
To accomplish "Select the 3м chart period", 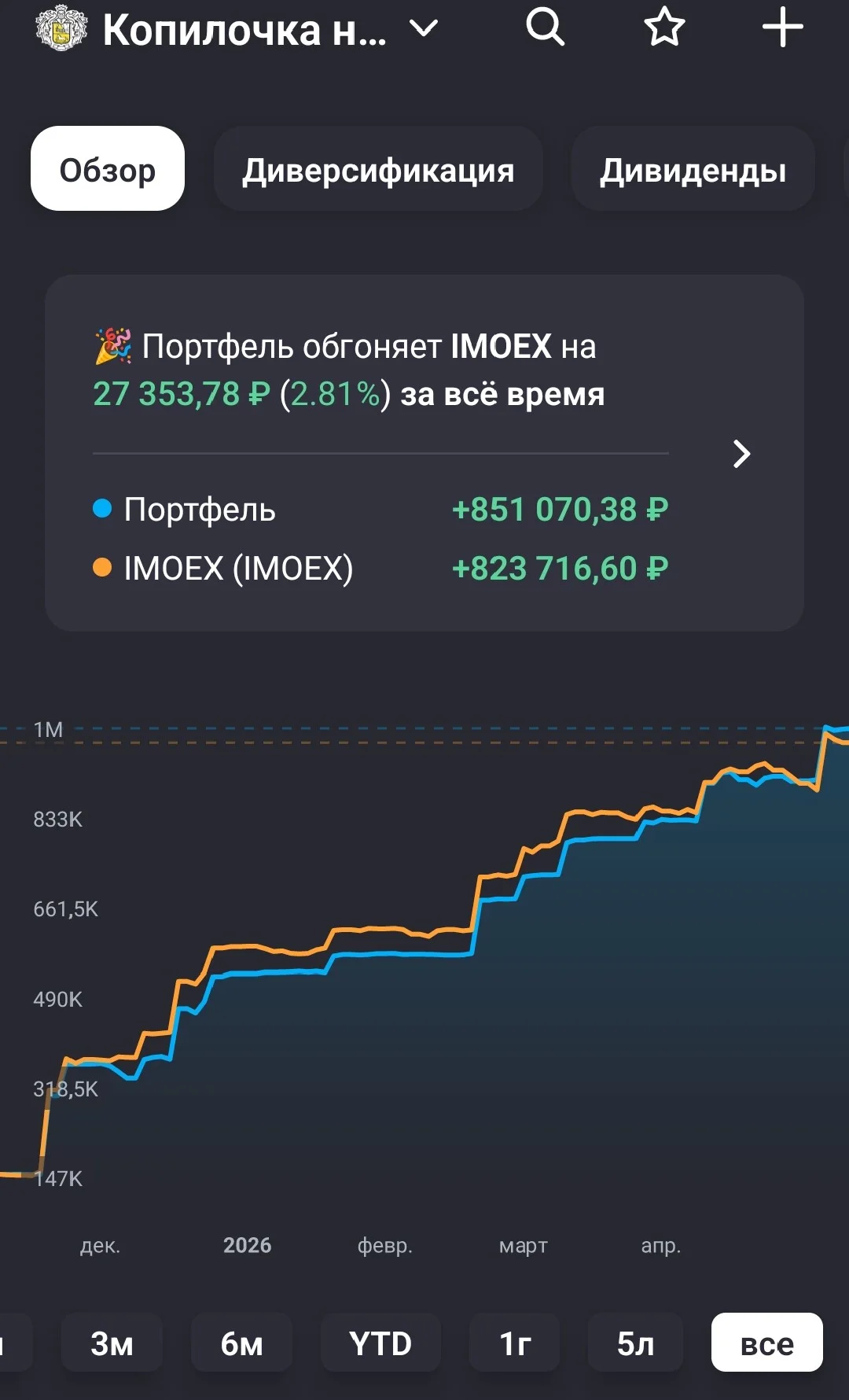I will [112, 1343].
